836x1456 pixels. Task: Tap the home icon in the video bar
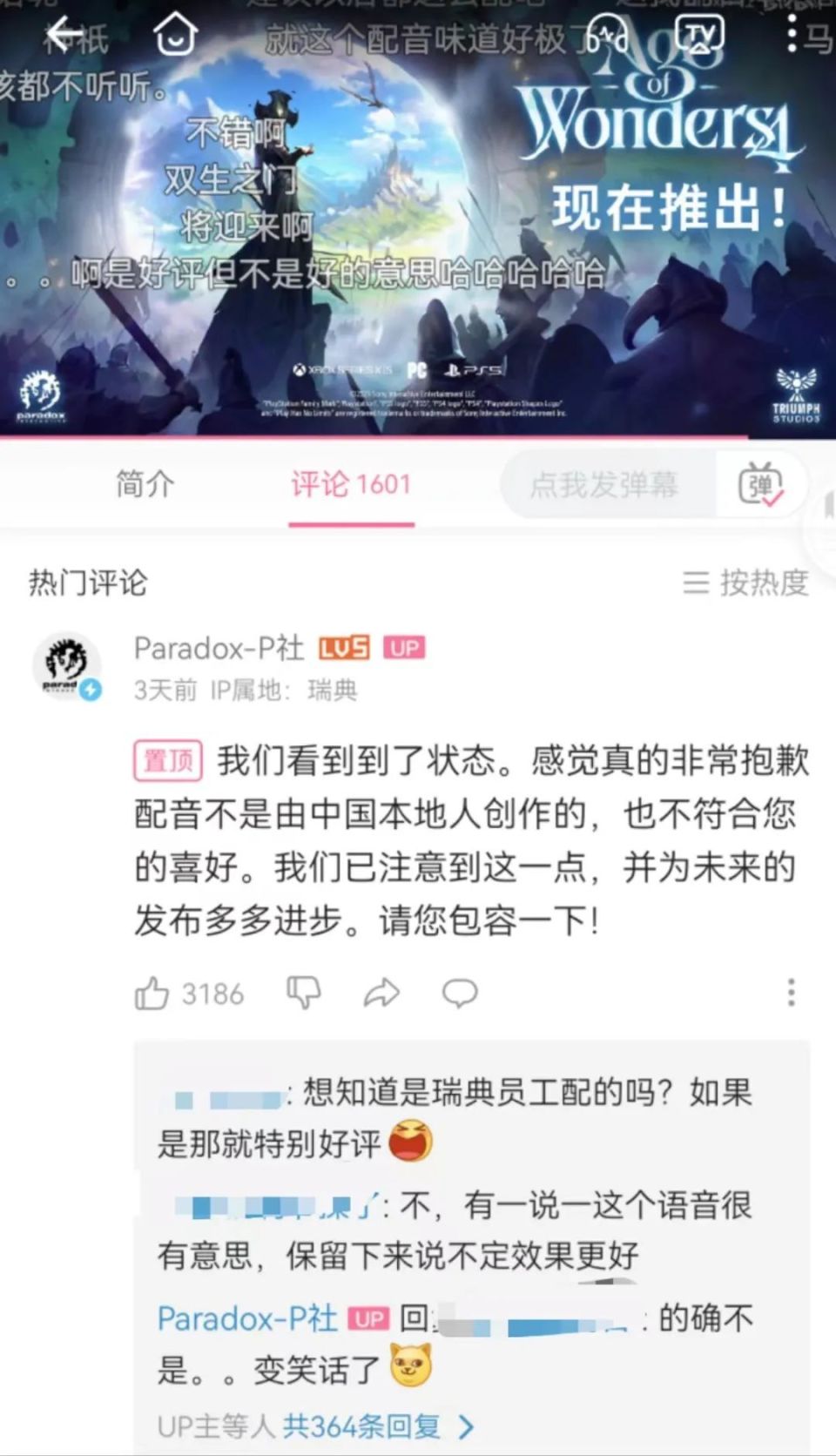point(175,35)
